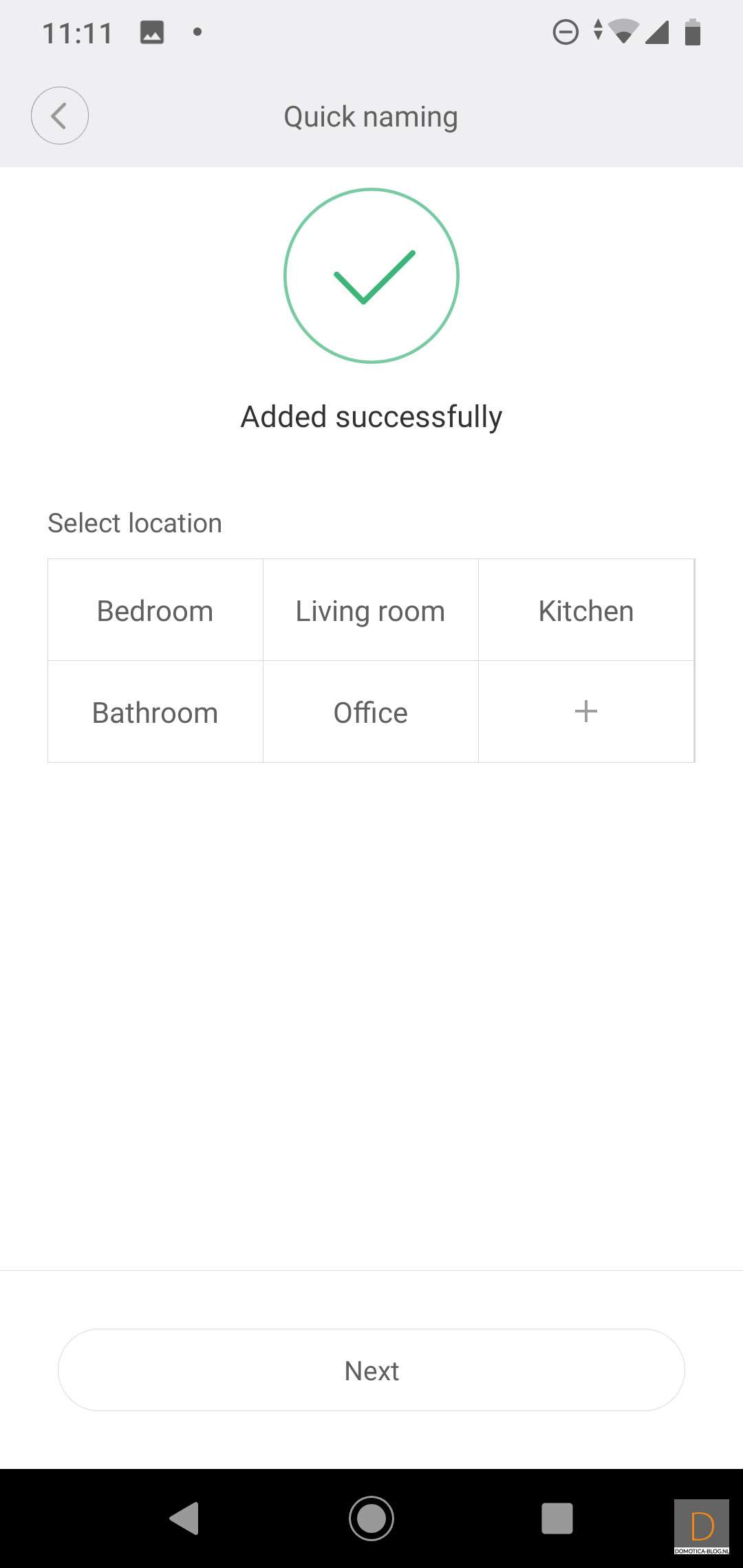
Task: Open the system home screen
Action: pos(371,1518)
